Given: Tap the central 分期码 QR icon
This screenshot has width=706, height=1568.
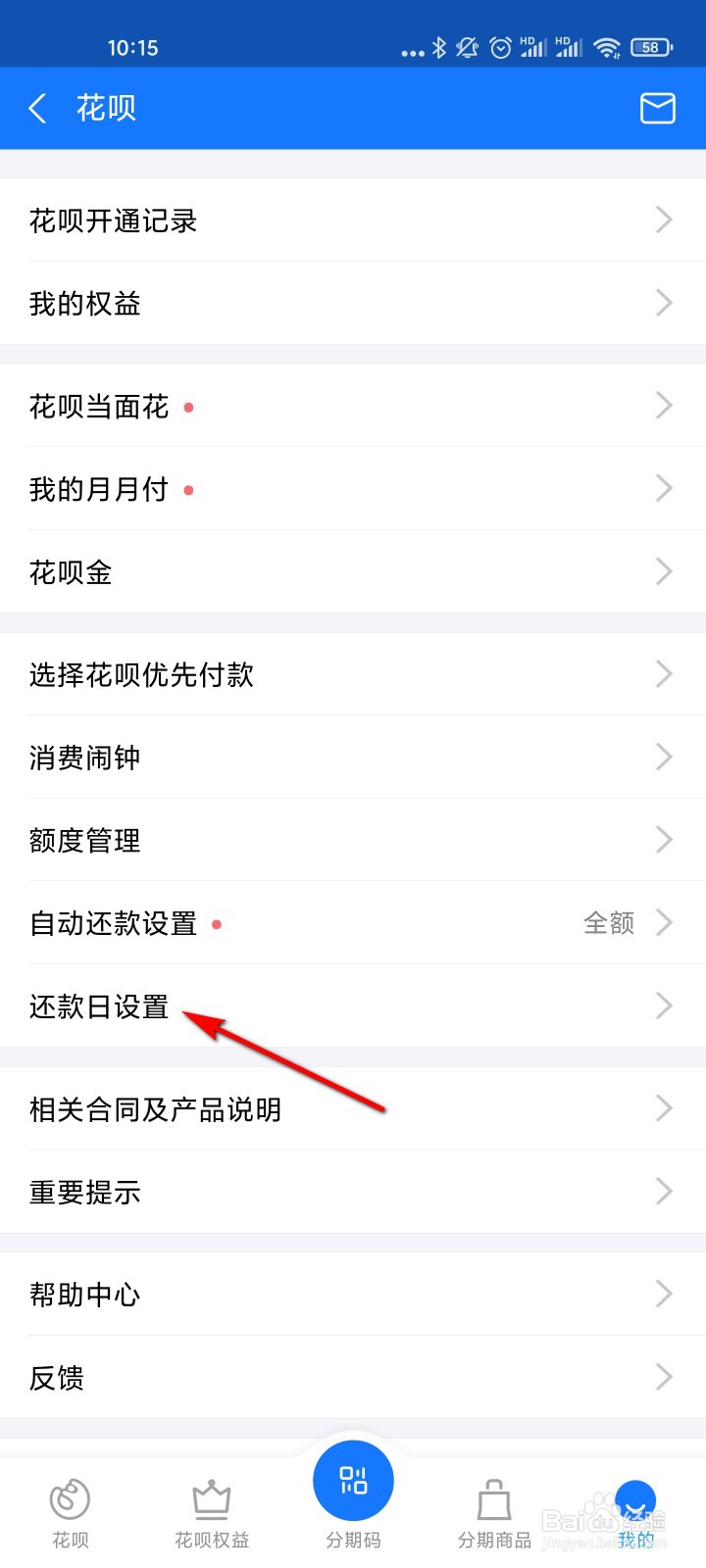Looking at the screenshot, I should coord(353,1480).
